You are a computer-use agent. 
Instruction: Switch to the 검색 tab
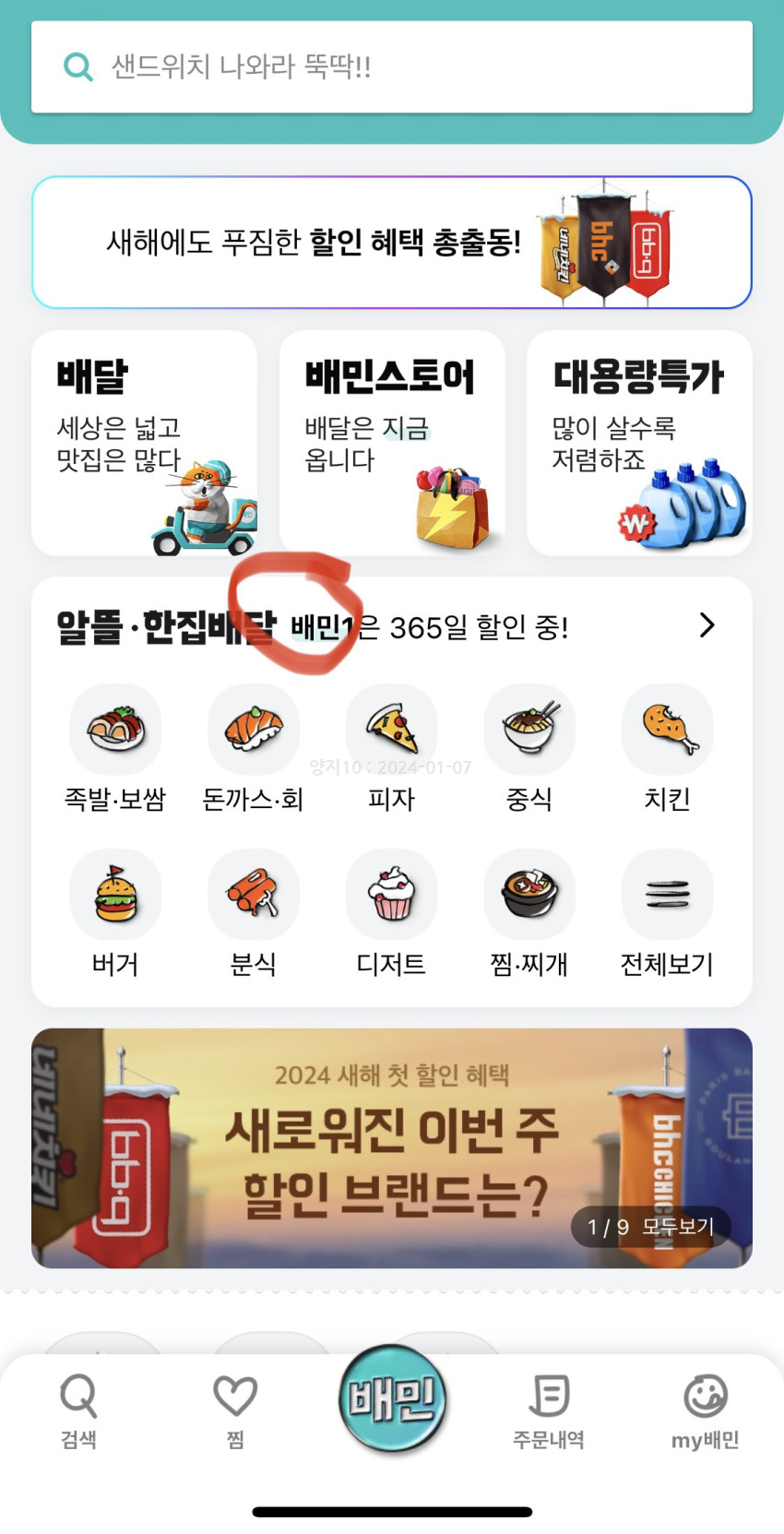pos(78,1411)
